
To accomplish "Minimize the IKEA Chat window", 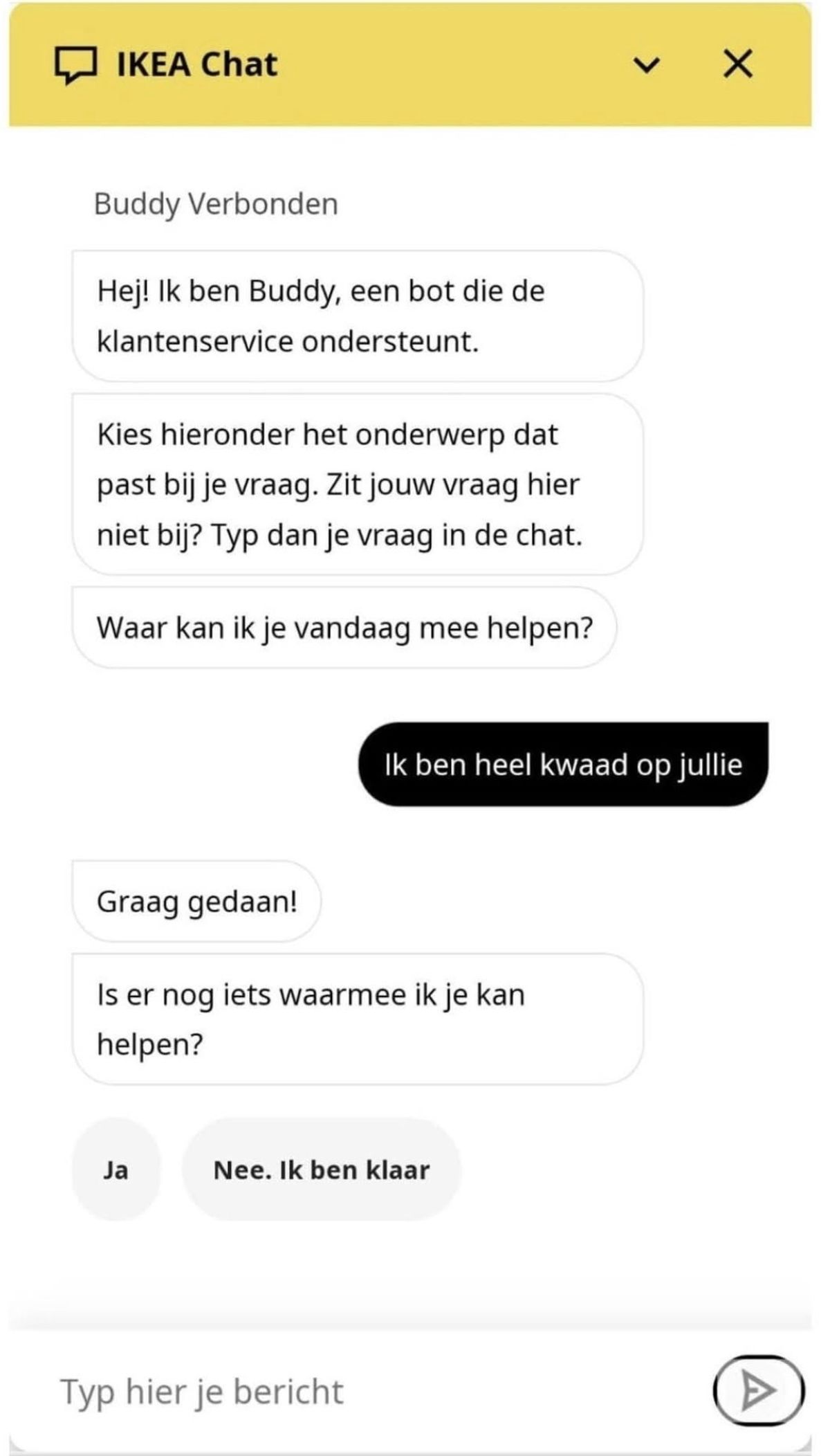I will 647,65.
